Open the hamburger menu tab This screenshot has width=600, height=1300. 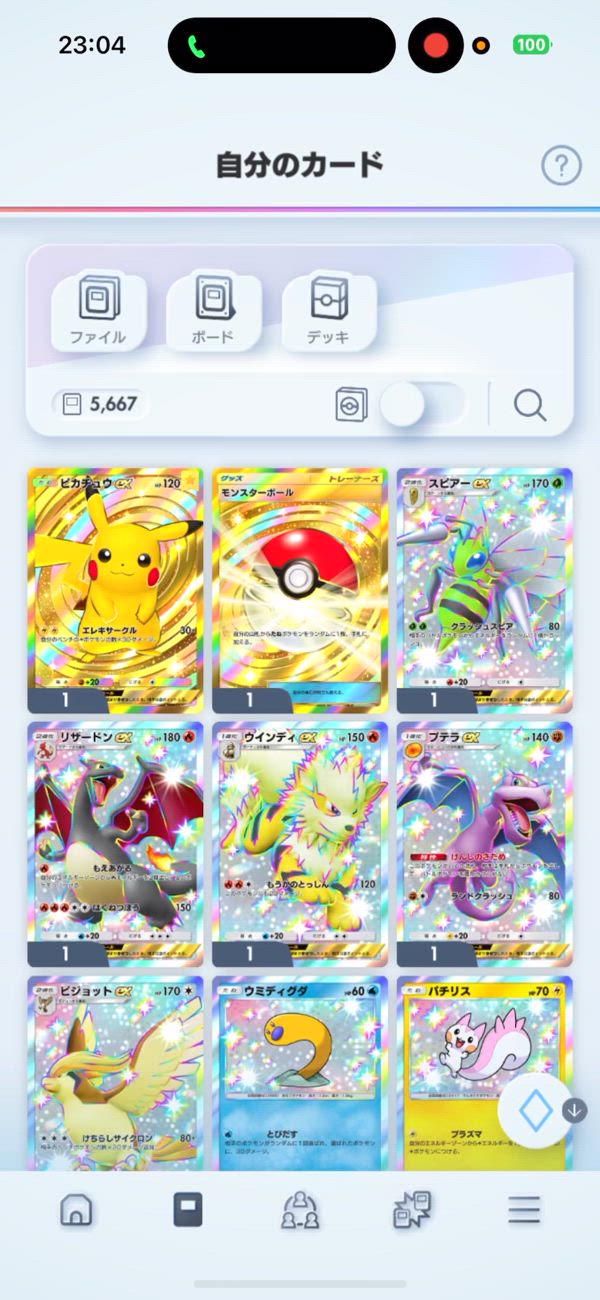click(x=523, y=1210)
